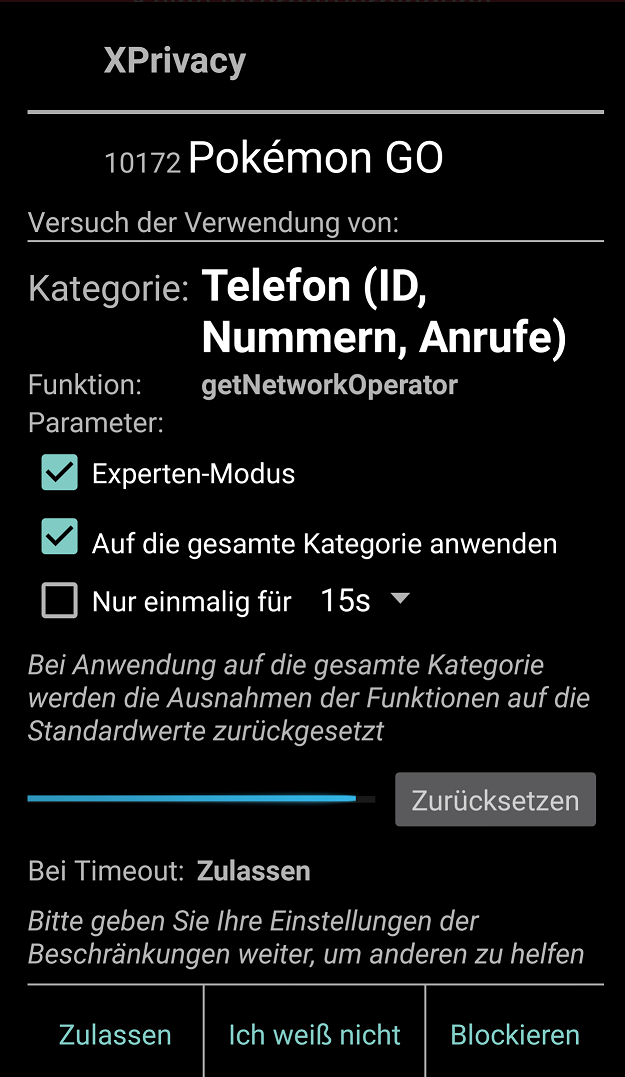Enable the Nur einmalig für checkbox

tap(60, 600)
